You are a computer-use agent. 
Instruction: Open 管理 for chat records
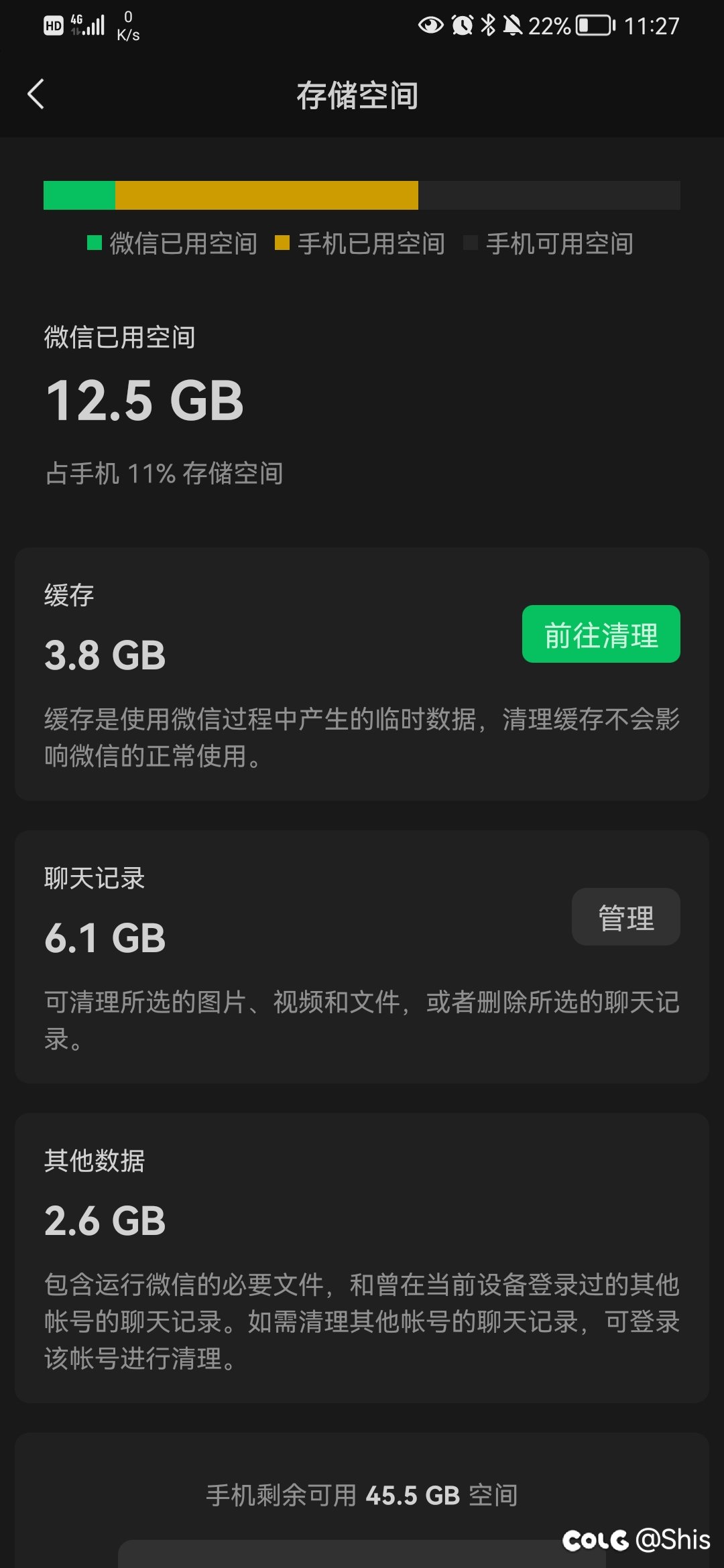coord(625,917)
